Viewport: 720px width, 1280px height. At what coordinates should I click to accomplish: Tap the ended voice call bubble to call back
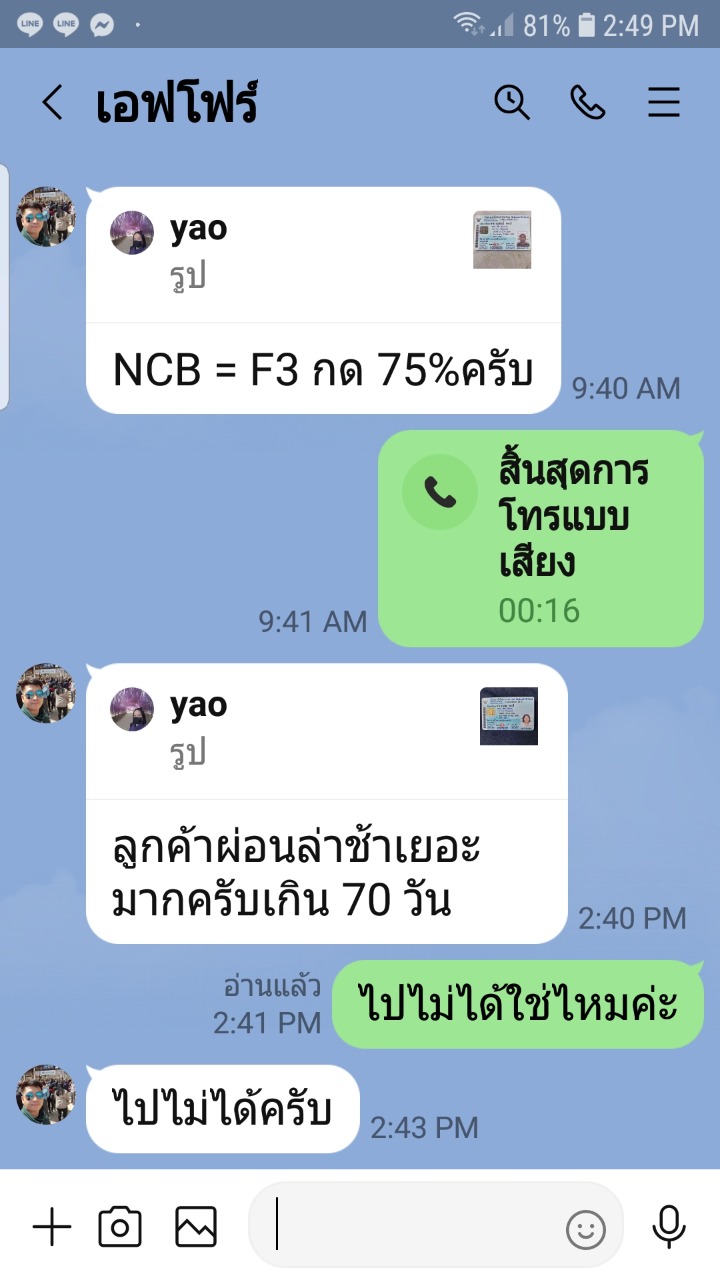(x=541, y=538)
